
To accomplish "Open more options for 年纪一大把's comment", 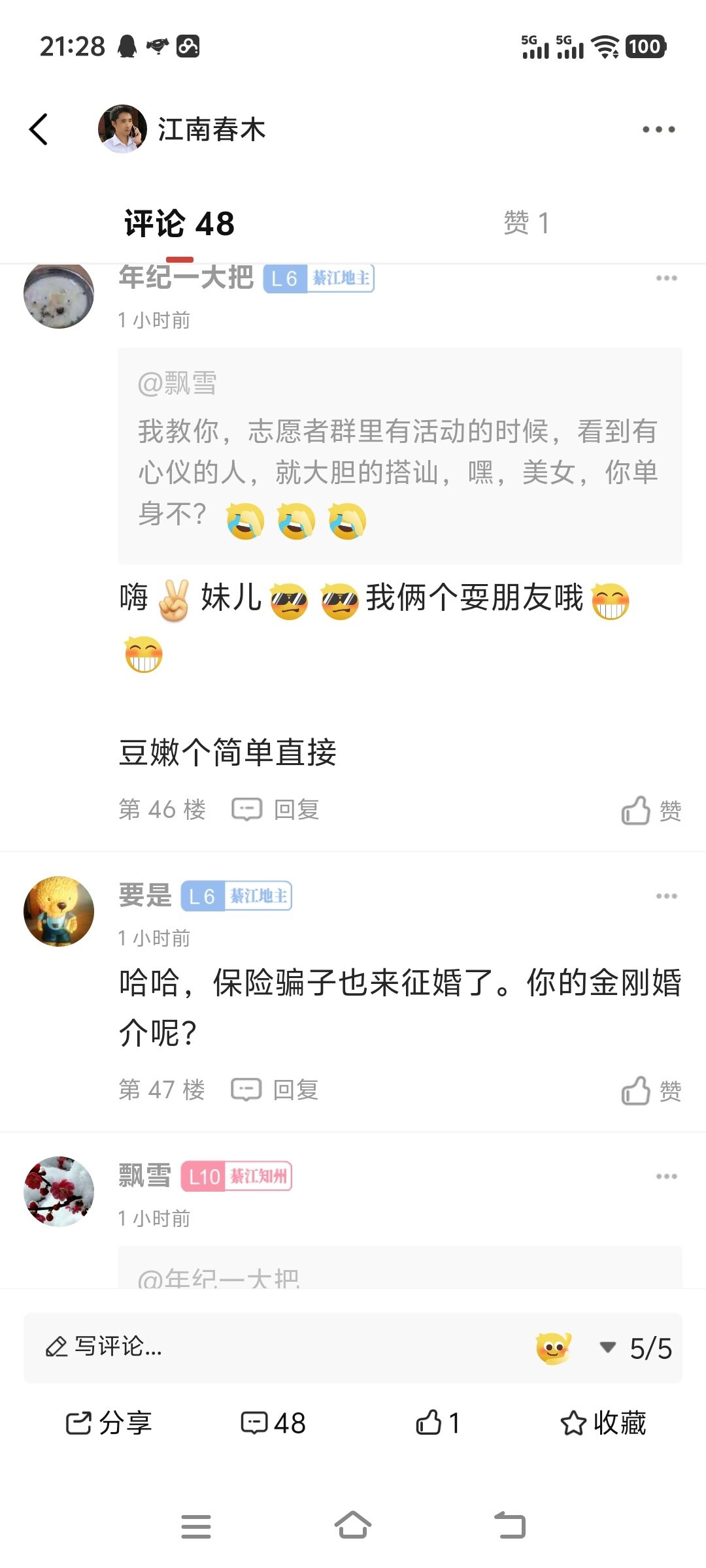I will pyautogui.click(x=666, y=278).
